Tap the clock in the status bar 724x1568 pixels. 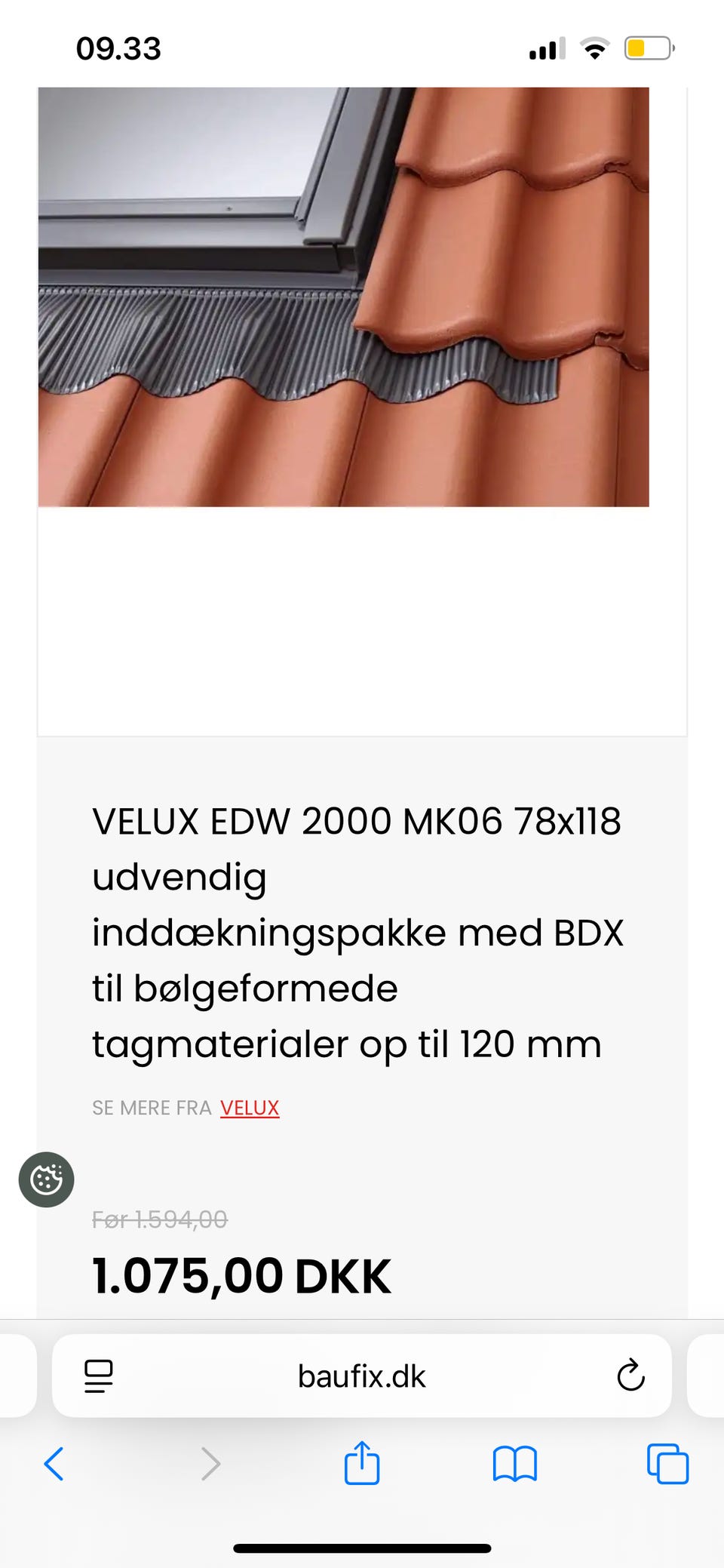(x=118, y=48)
